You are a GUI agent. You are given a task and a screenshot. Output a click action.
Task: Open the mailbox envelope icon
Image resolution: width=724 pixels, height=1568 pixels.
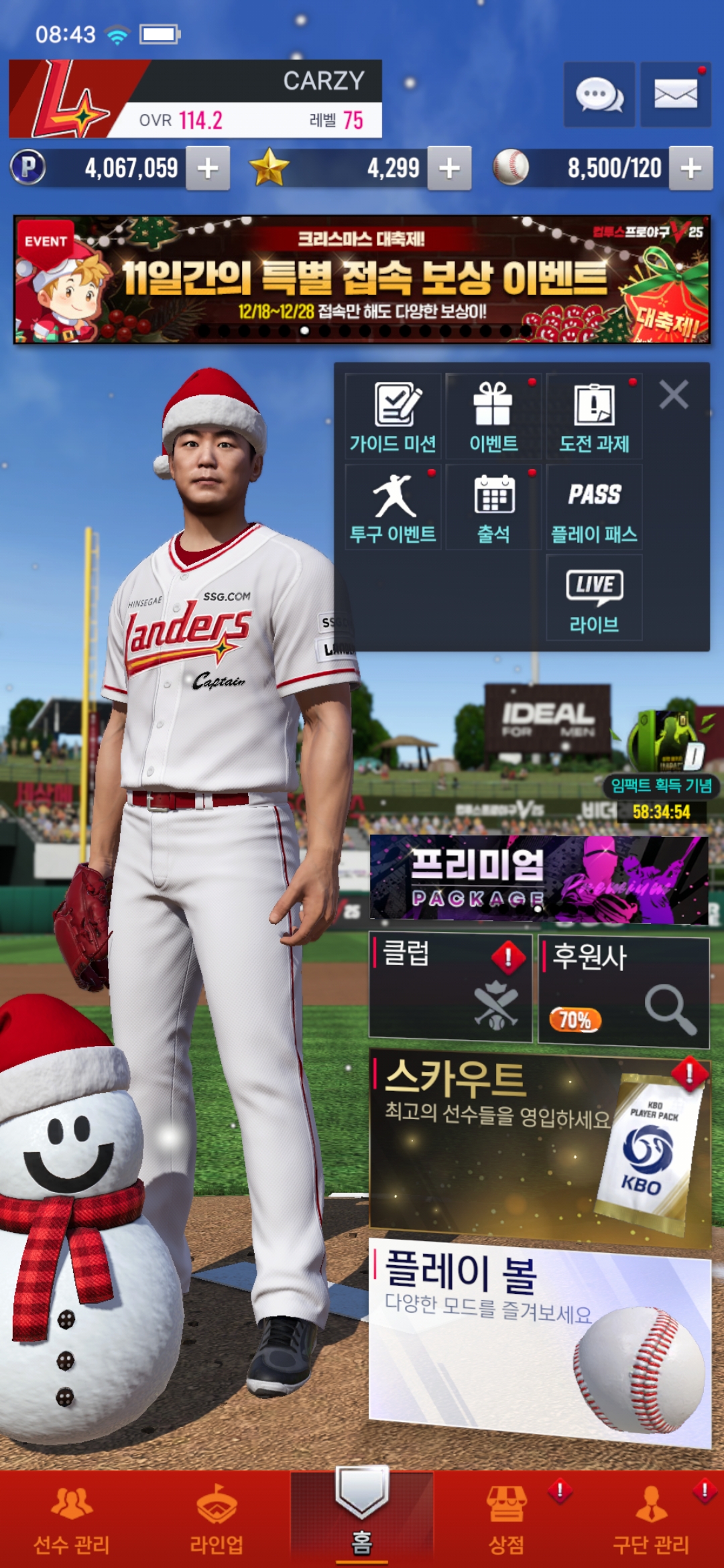675,94
